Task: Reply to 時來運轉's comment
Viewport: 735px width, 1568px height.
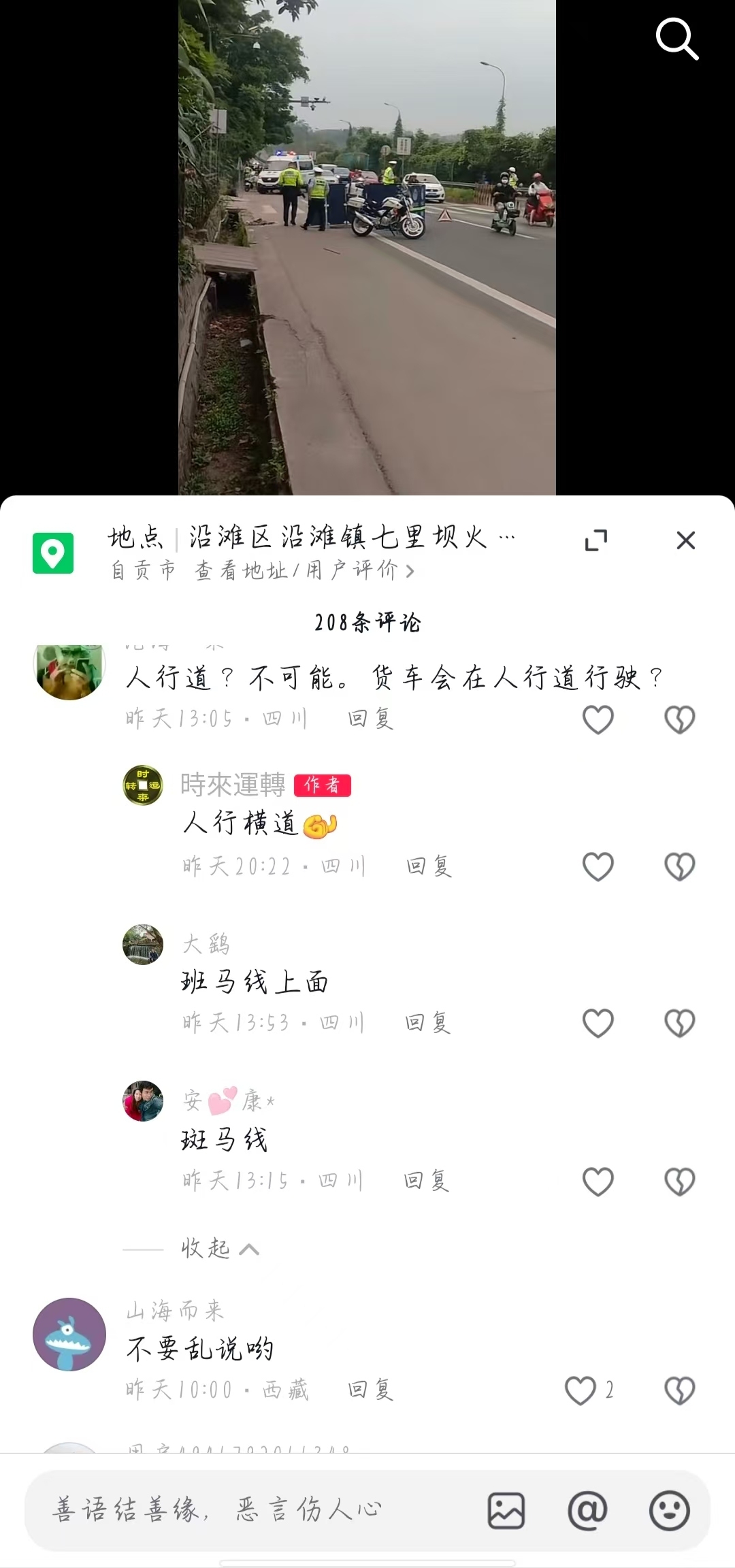Action: 429,866
